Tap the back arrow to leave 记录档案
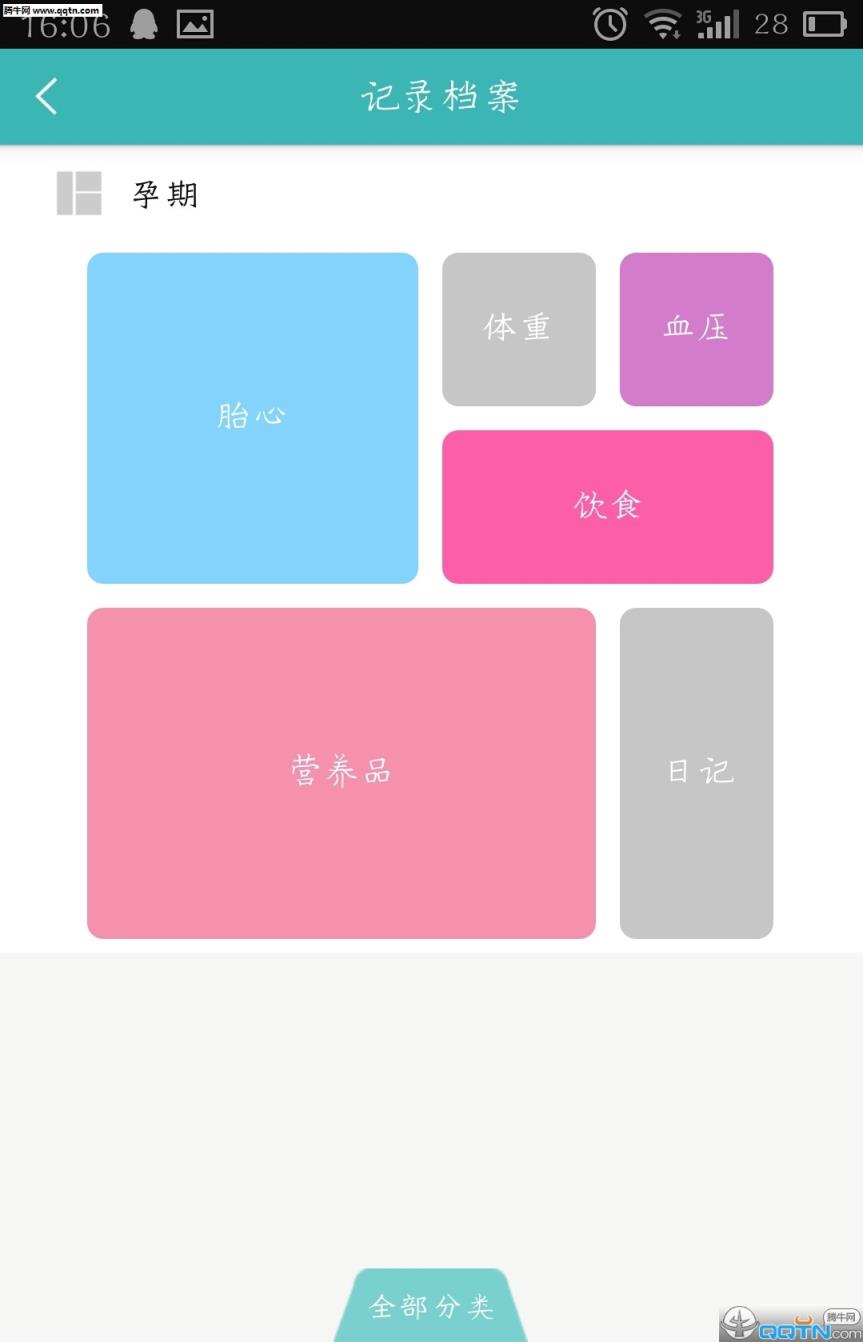863x1342 pixels. (44, 96)
